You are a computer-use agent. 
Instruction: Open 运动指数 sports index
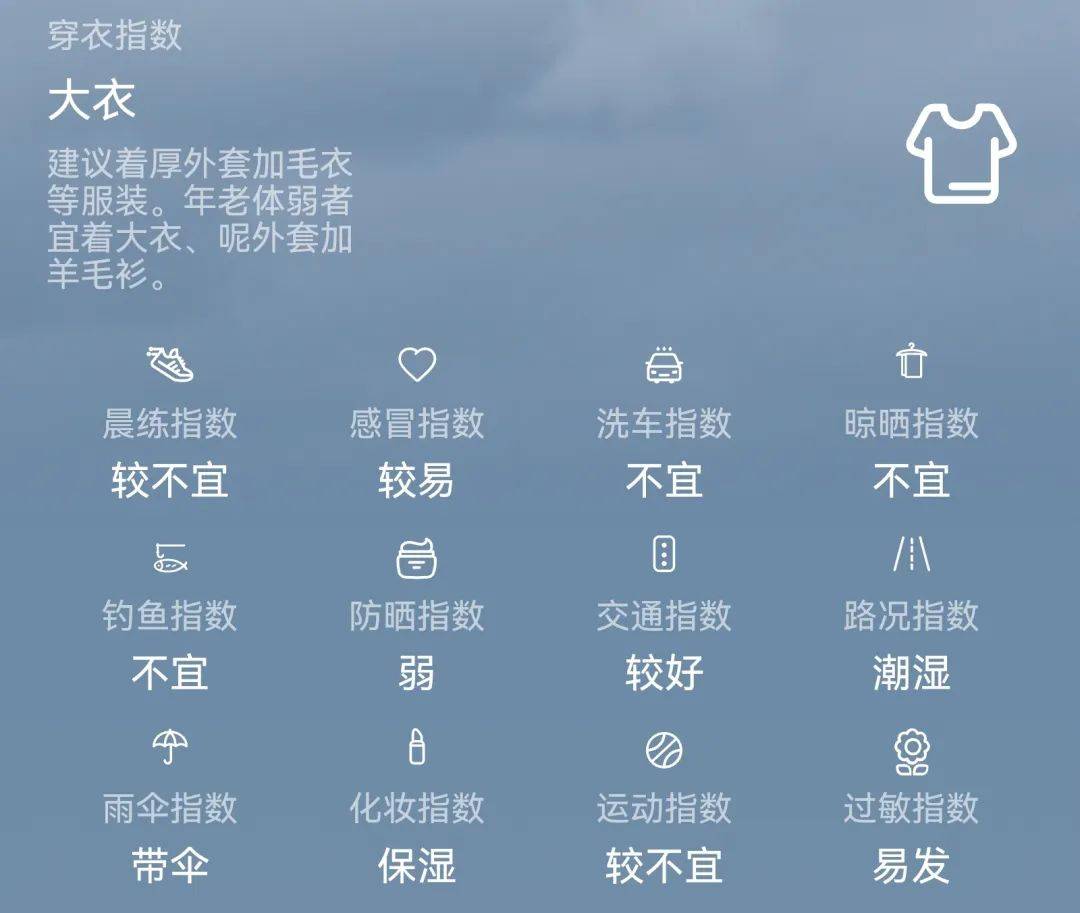click(664, 808)
